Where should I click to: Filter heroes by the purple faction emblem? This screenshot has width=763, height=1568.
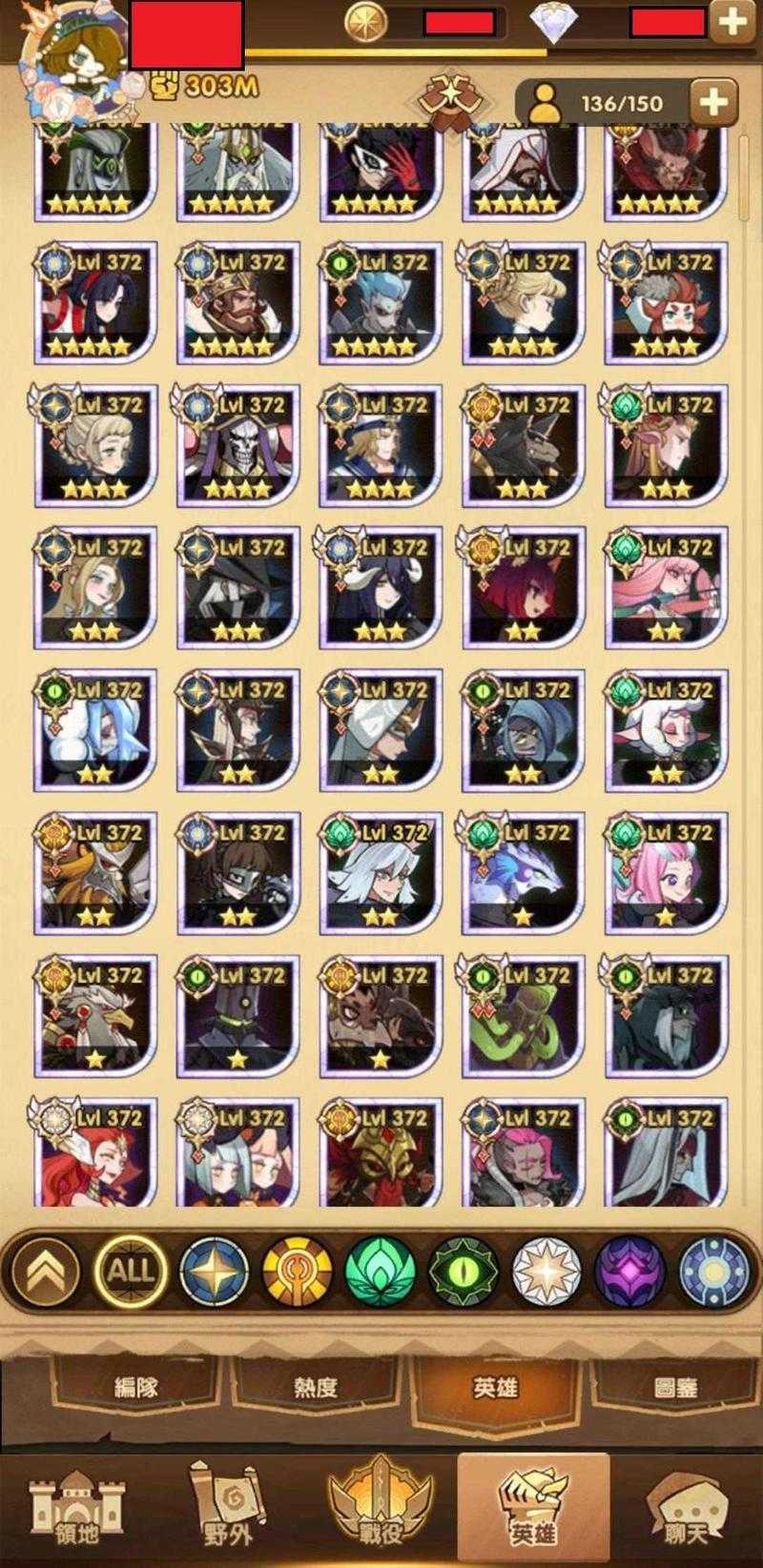(x=629, y=1273)
